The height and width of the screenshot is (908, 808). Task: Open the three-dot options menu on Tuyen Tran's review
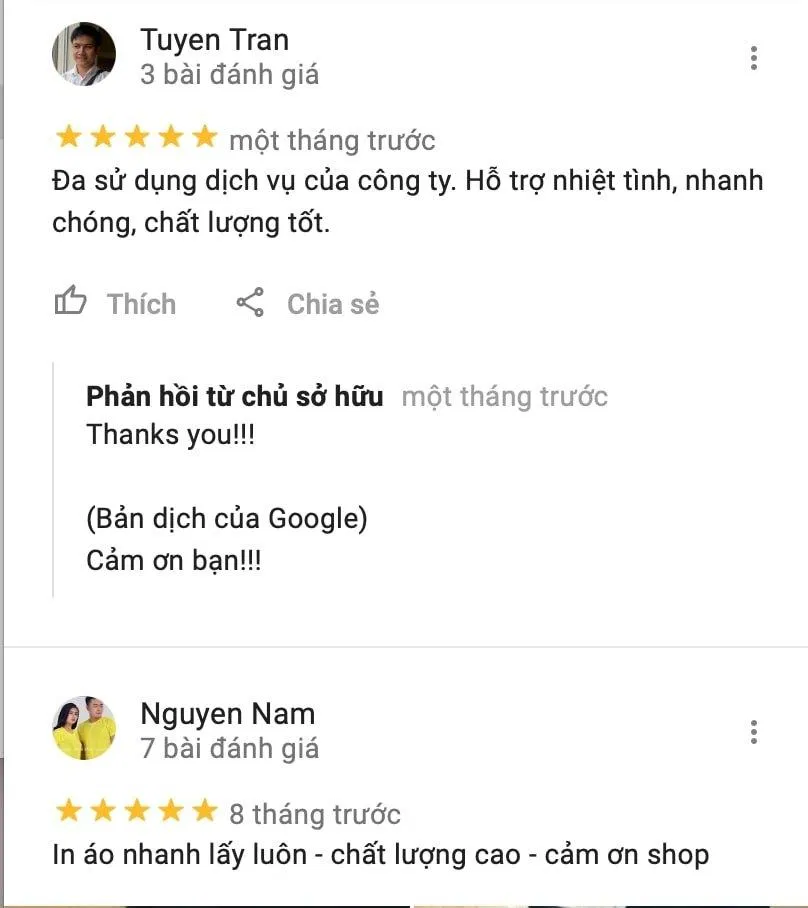tap(753, 57)
